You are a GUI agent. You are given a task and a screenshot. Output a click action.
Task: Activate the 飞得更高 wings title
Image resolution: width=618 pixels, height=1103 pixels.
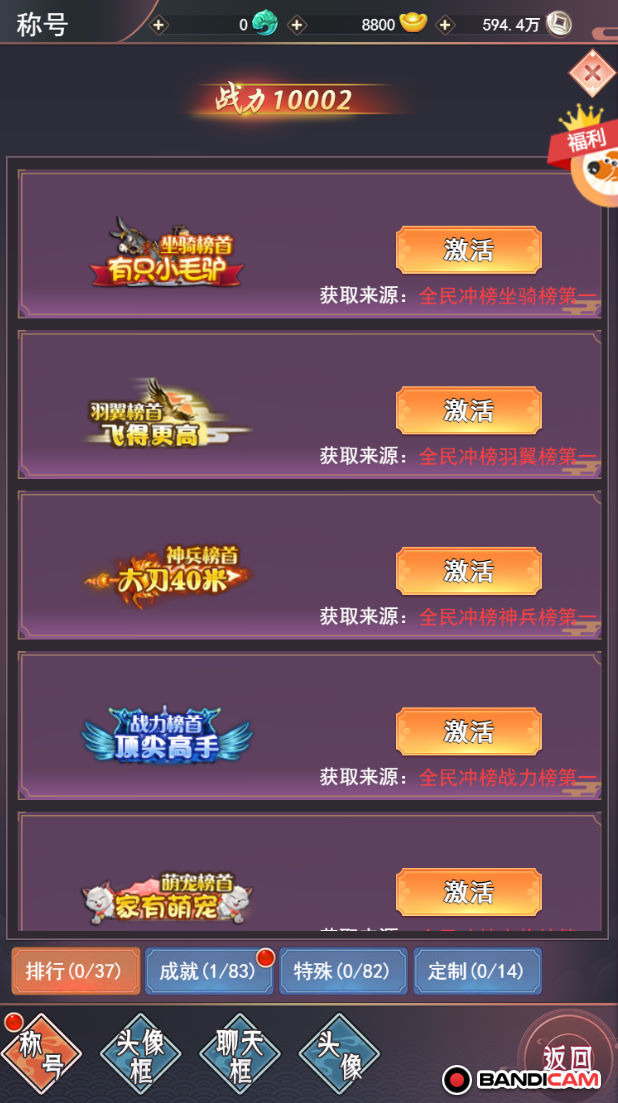pyautogui.click(x=468, y=410)
